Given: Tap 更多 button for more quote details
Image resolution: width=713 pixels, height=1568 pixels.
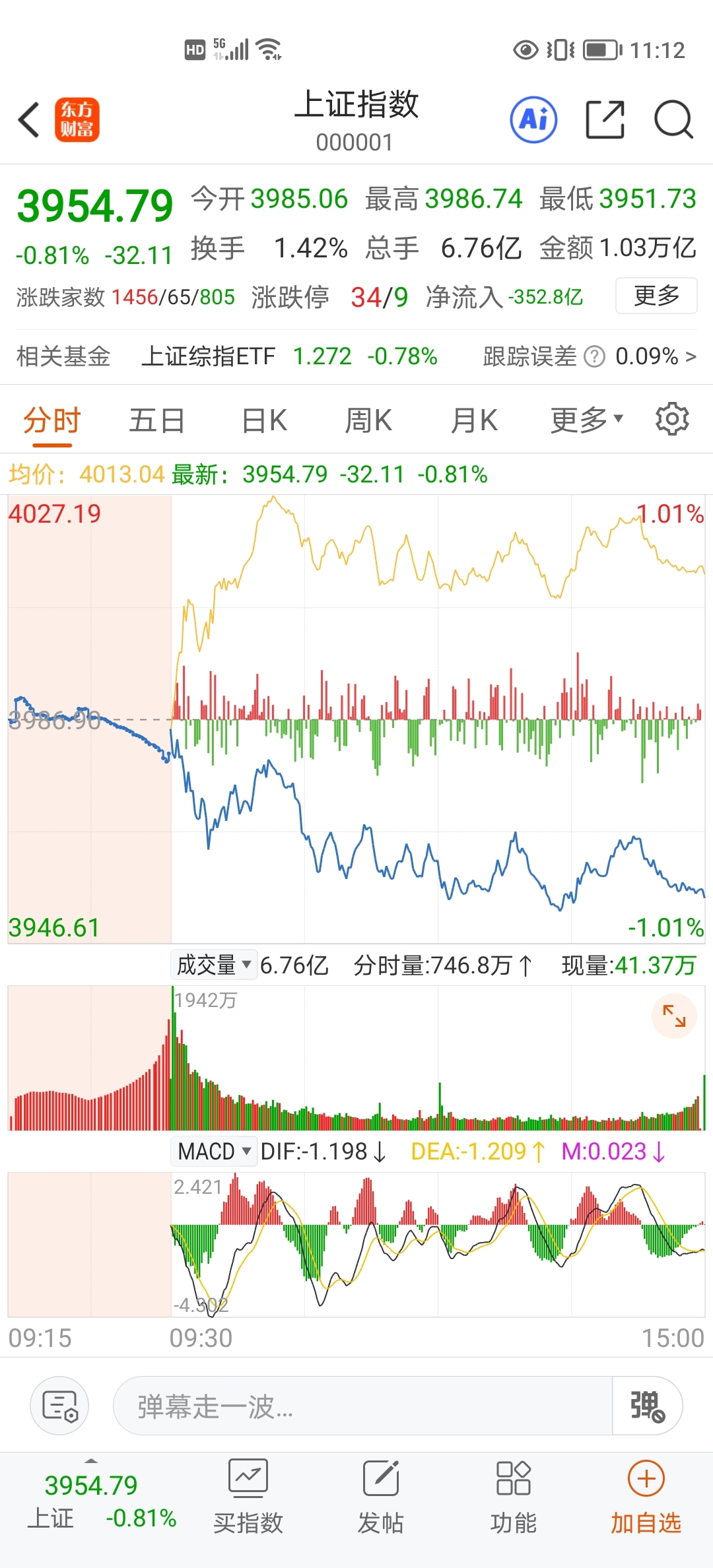Looking at the screenshot, I should 656,296.
